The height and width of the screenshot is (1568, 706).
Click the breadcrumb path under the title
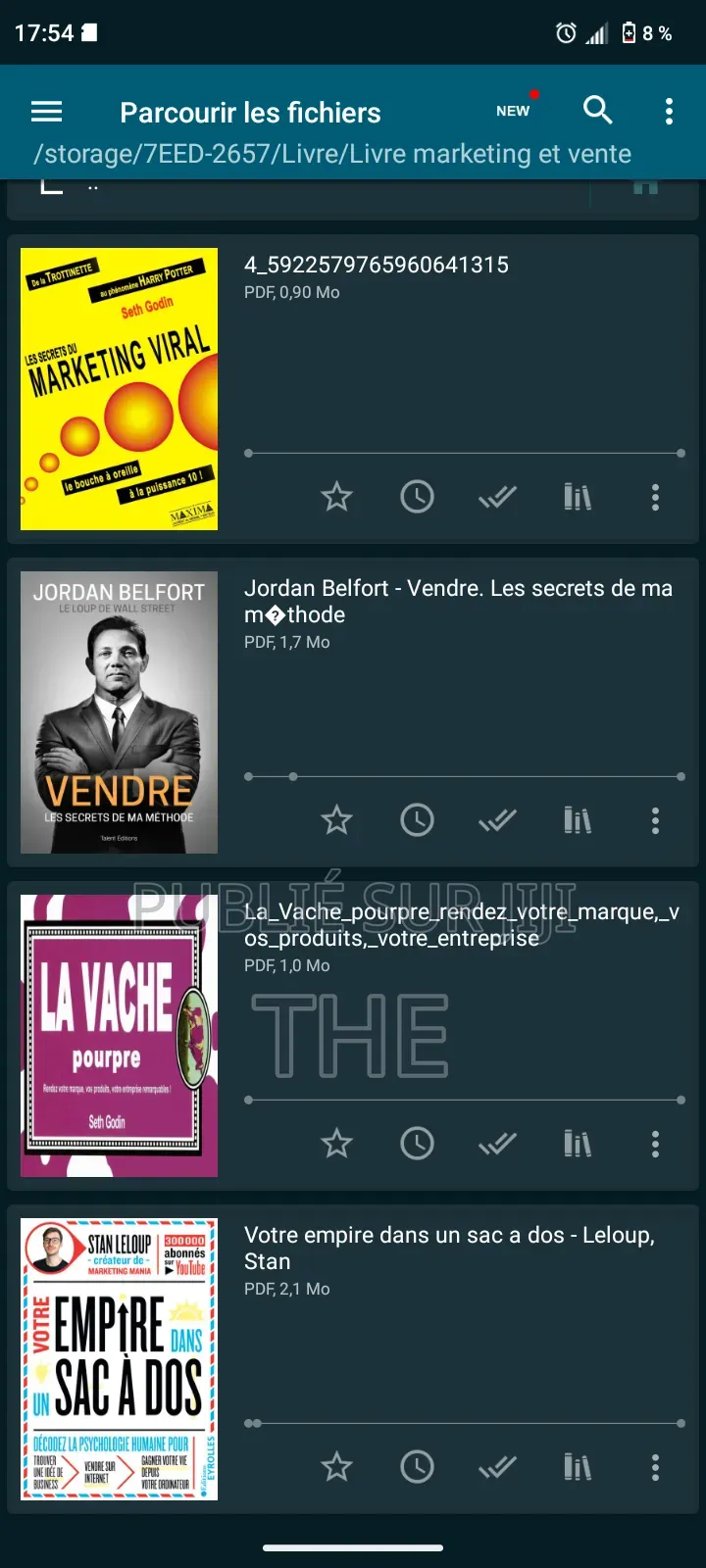tap(333, 153)
